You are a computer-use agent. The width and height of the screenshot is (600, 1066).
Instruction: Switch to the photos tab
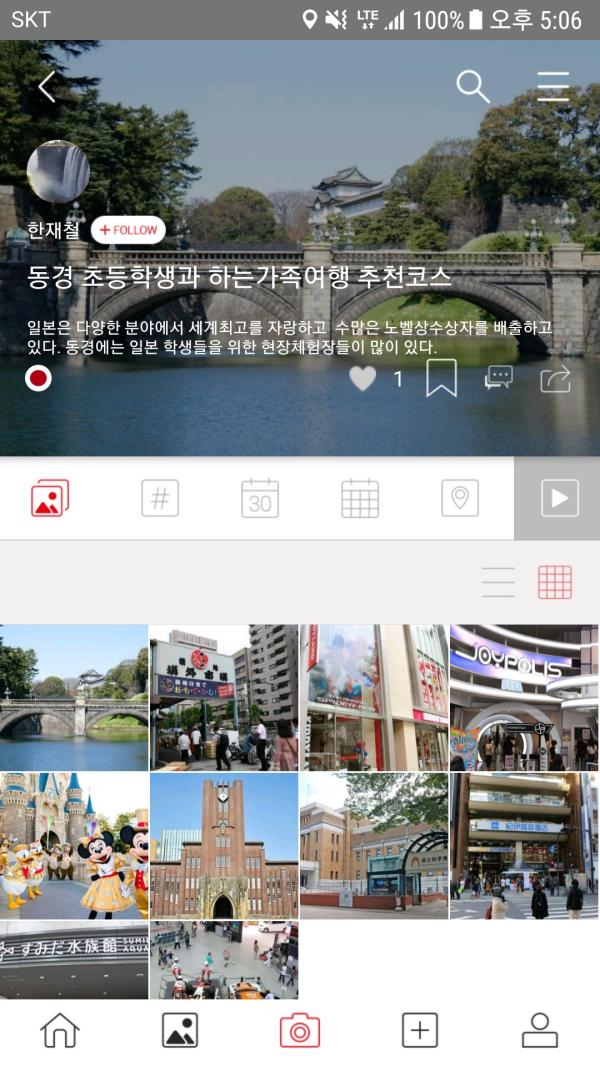click(x=50, y=498)
